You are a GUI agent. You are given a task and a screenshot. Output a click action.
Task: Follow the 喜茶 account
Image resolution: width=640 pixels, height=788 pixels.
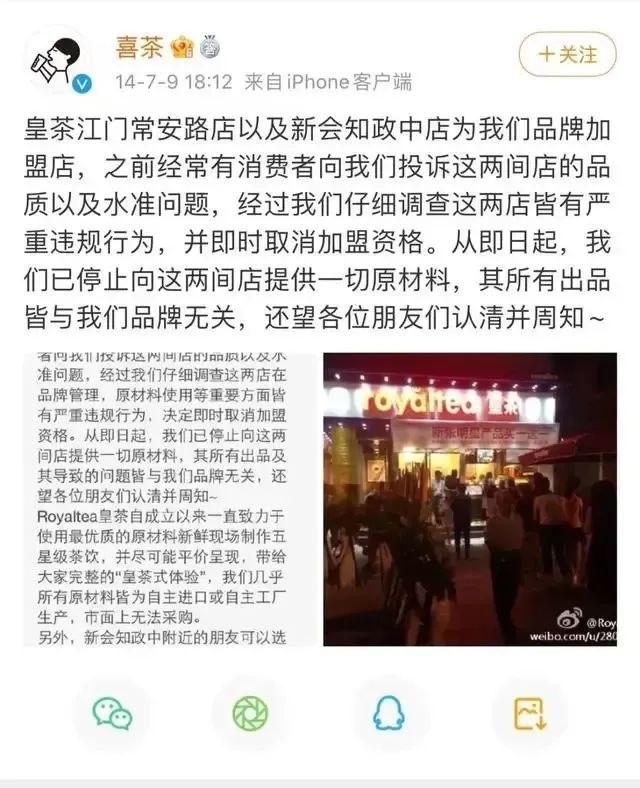(x=567, y=54)
